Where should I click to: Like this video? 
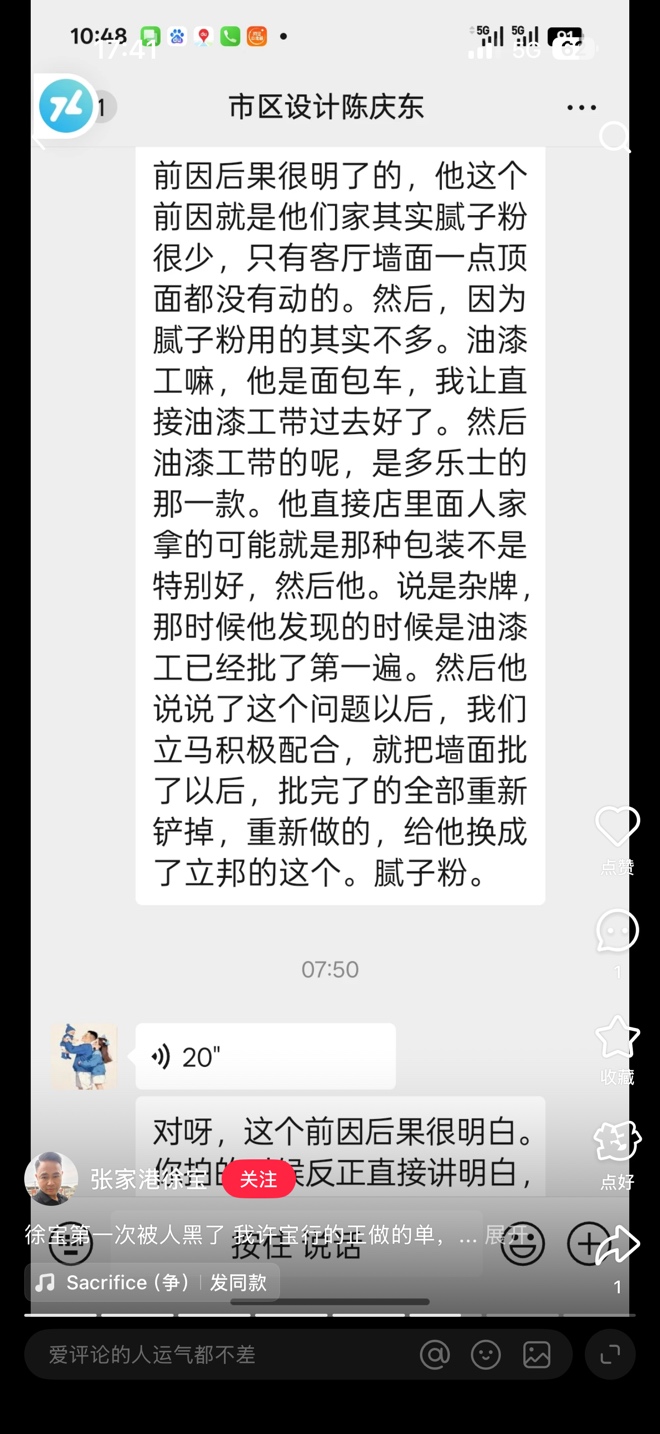pos(617,828)
